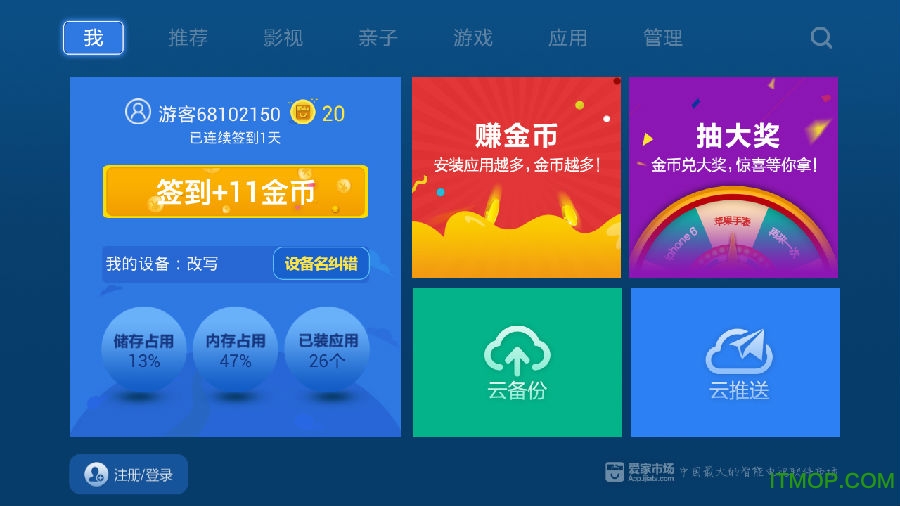The height and width of the screenshot is (506, 900).
Task: Open the 云推送 tile
Action: tap(735, 363)
